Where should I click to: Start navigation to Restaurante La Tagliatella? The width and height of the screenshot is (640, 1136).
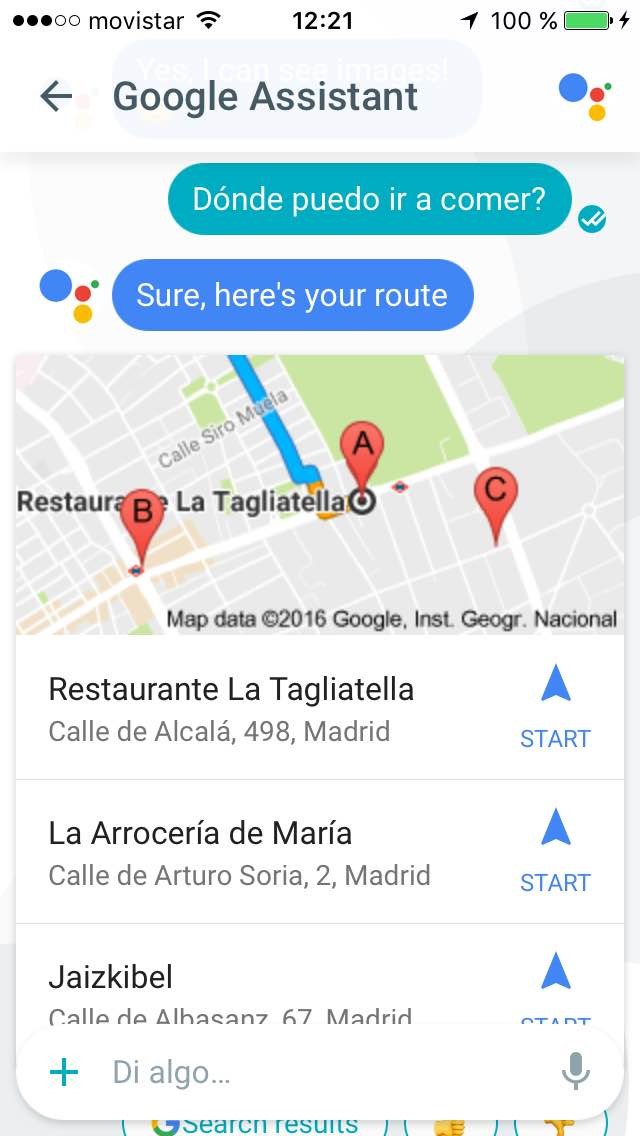556,707
